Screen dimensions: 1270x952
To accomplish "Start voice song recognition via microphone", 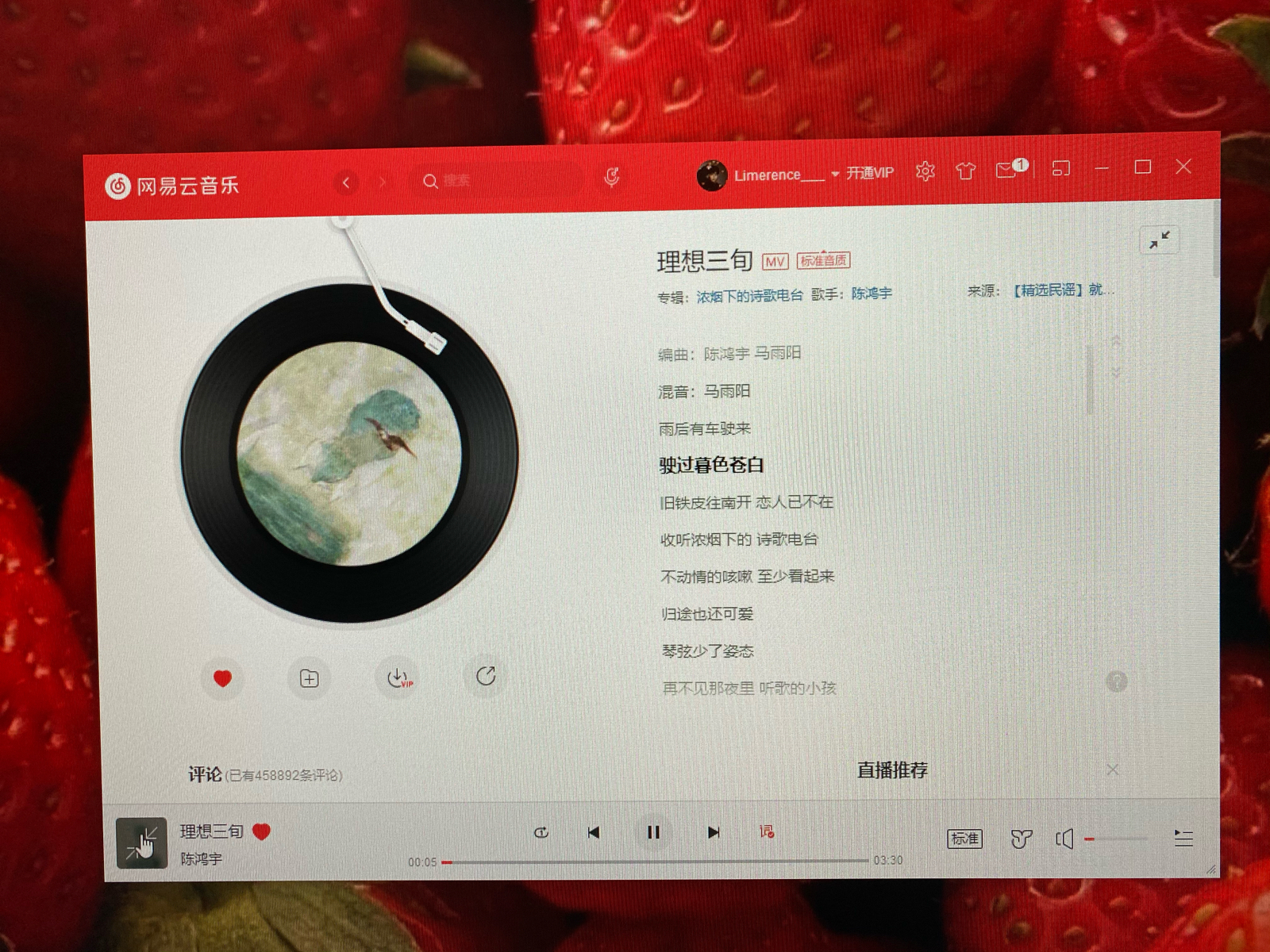I will [x=611, y=177].
